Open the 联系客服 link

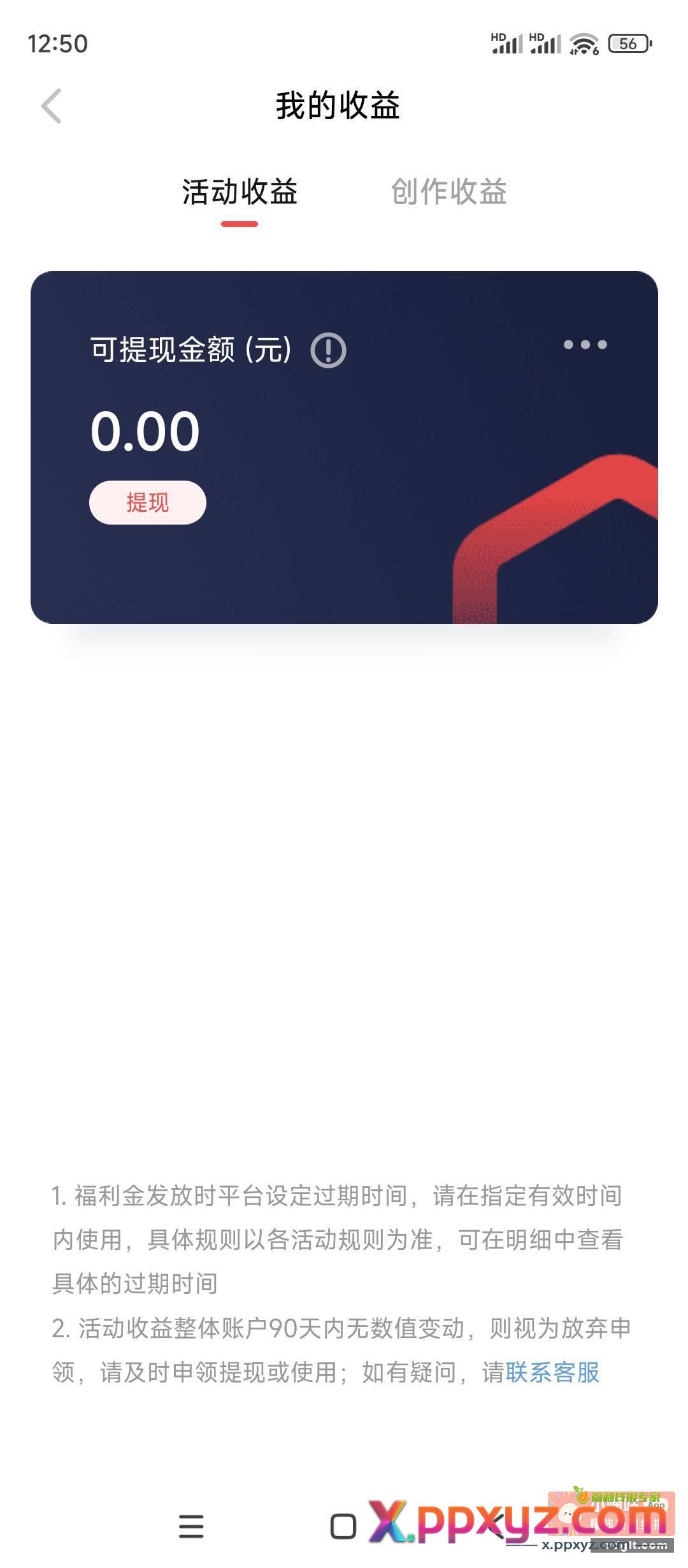click(552, 1372)
